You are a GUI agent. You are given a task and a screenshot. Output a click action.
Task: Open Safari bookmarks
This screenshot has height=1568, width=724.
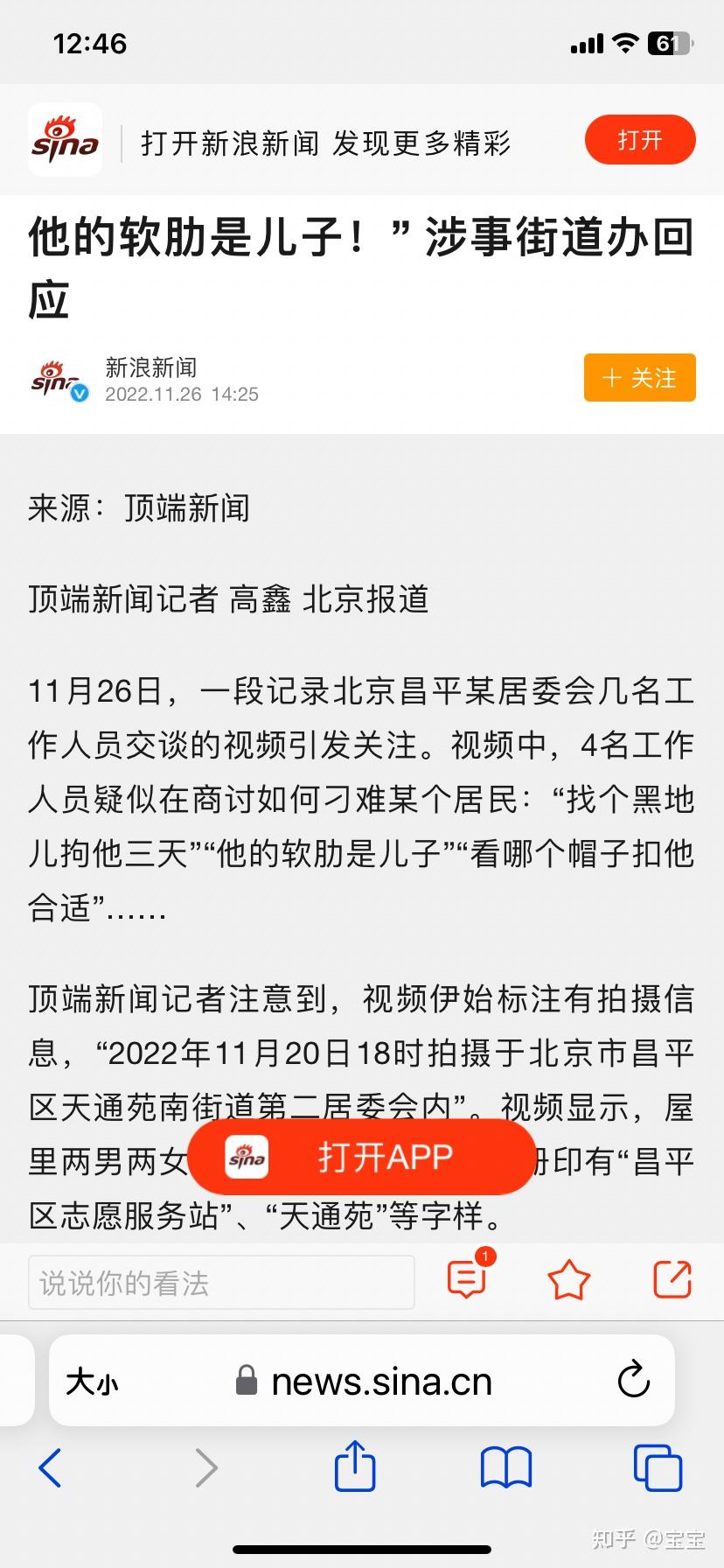pos(506,1467)
